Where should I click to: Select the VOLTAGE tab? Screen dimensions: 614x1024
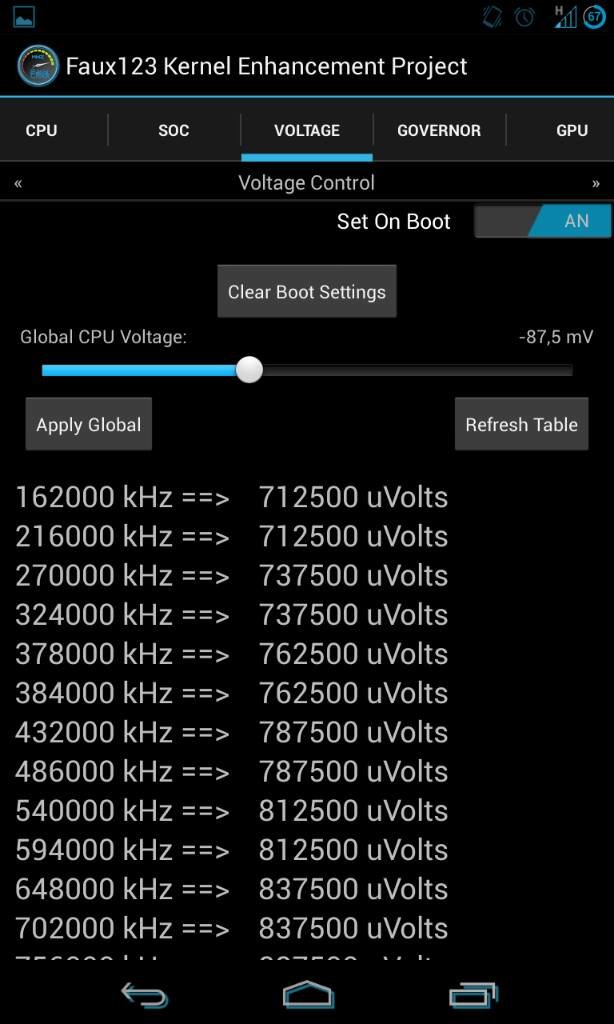coord(307,131)
